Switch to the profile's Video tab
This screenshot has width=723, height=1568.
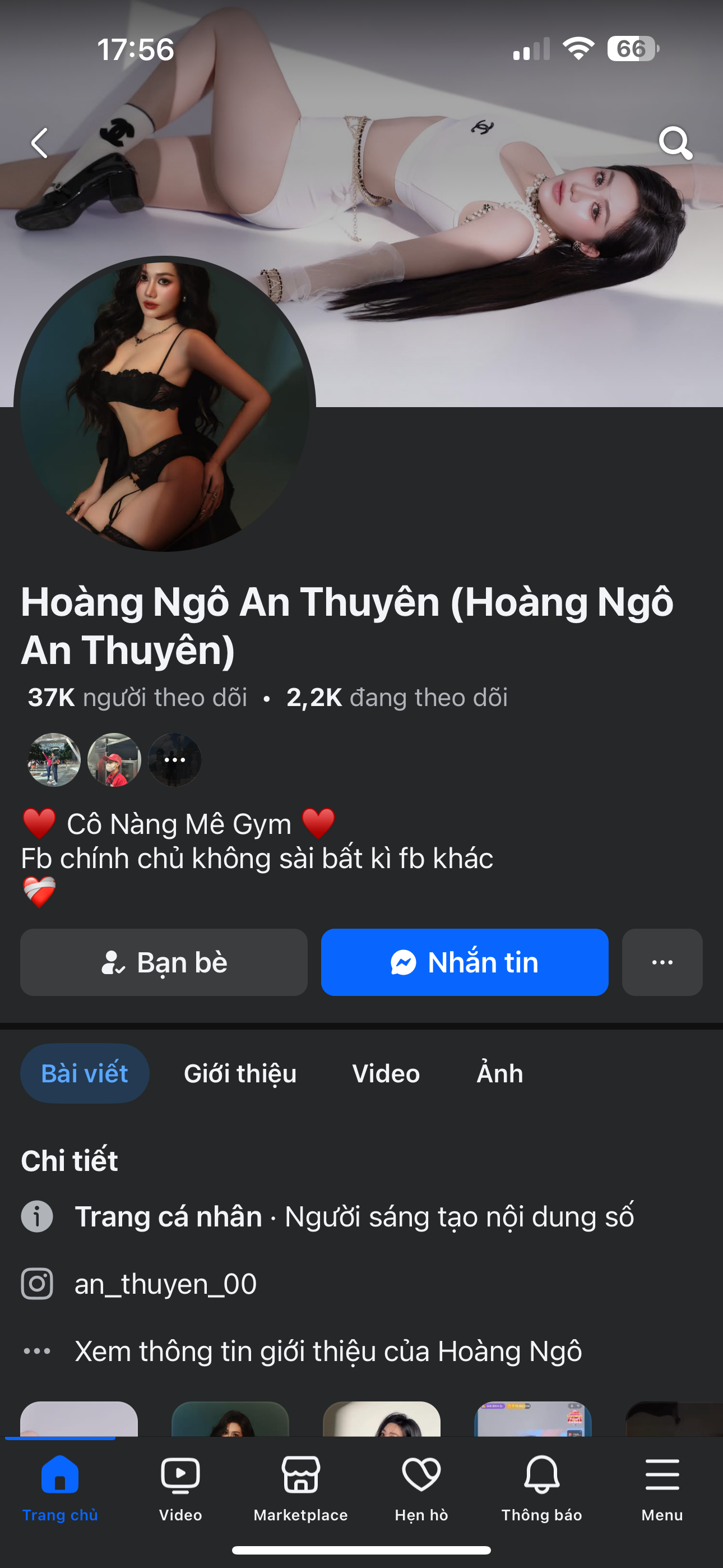click(386, 1073)
